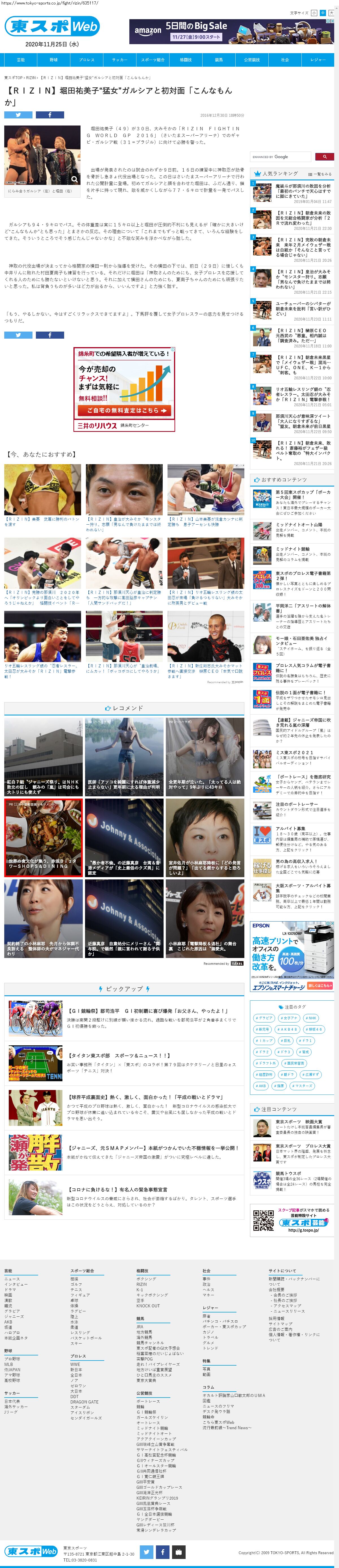Tap the RIZIN breadcrumb link
This screenshot has height=1568, width=339.
31,78
